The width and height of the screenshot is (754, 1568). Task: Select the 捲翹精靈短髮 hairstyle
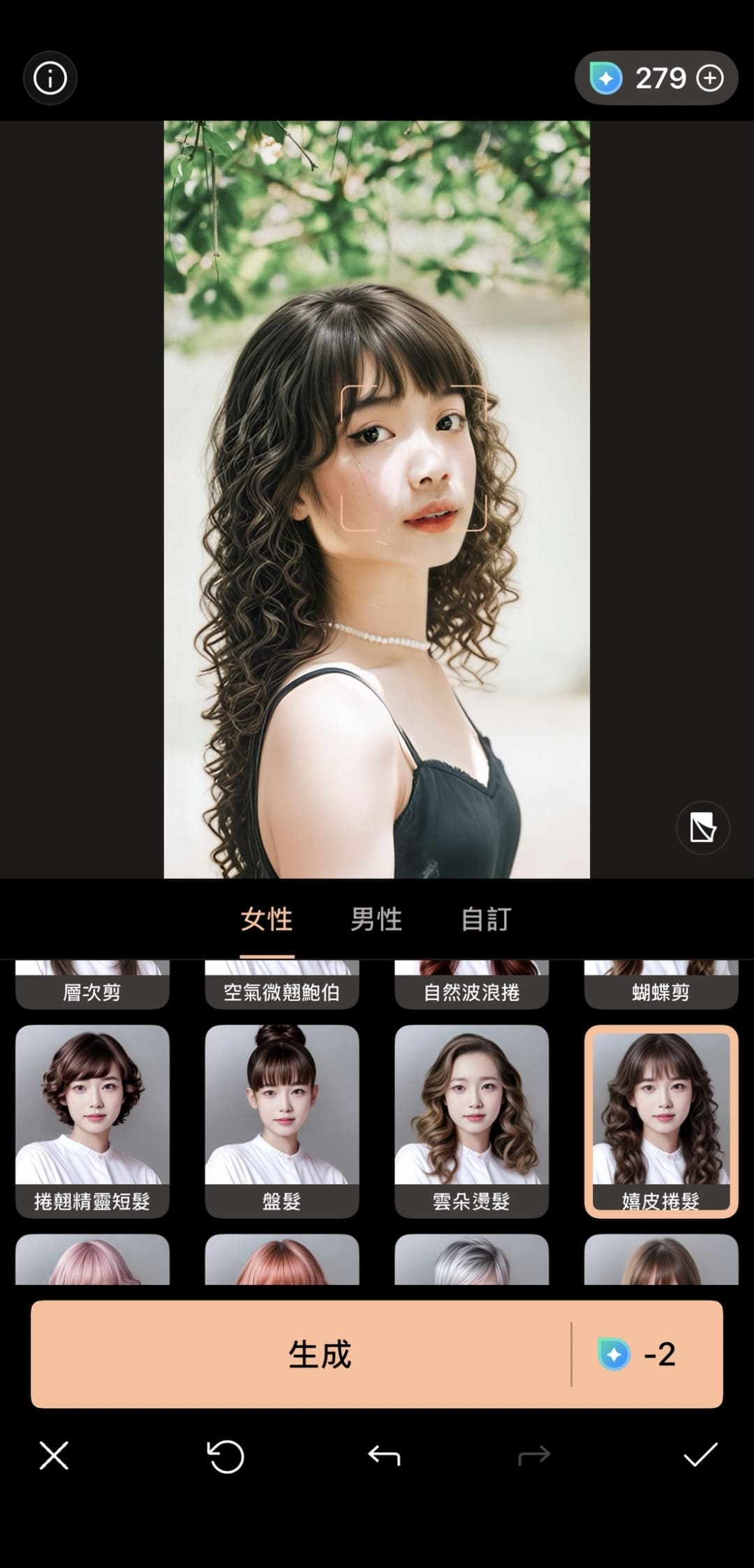92,1120
